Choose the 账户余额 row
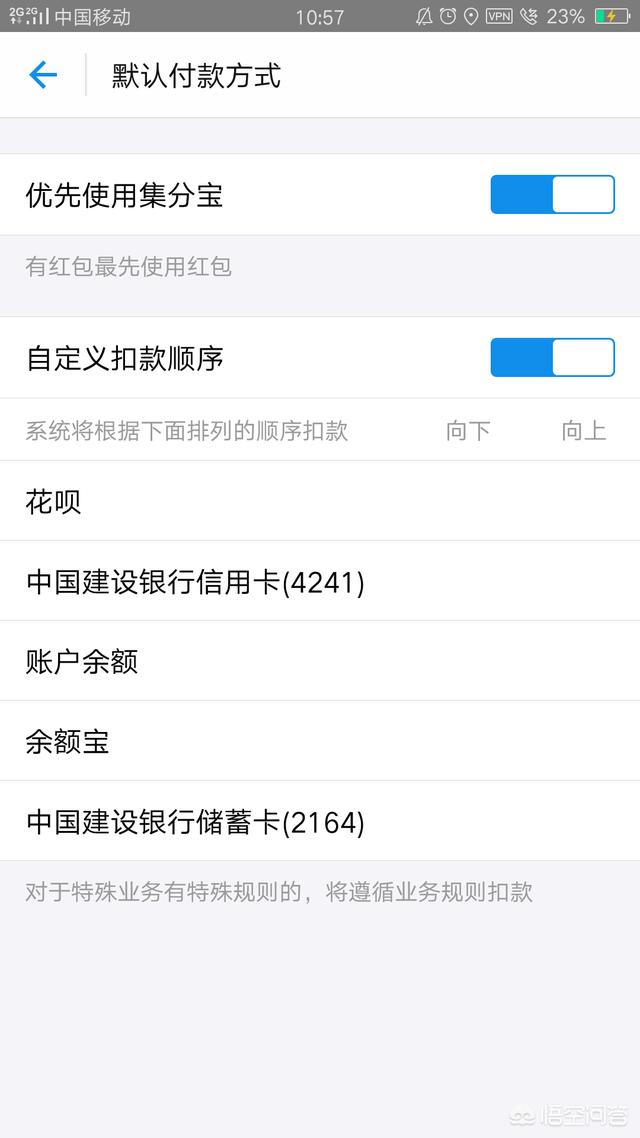Viewport: 640px width, 1138px height. pyautogui.click(x=320, y=661)
